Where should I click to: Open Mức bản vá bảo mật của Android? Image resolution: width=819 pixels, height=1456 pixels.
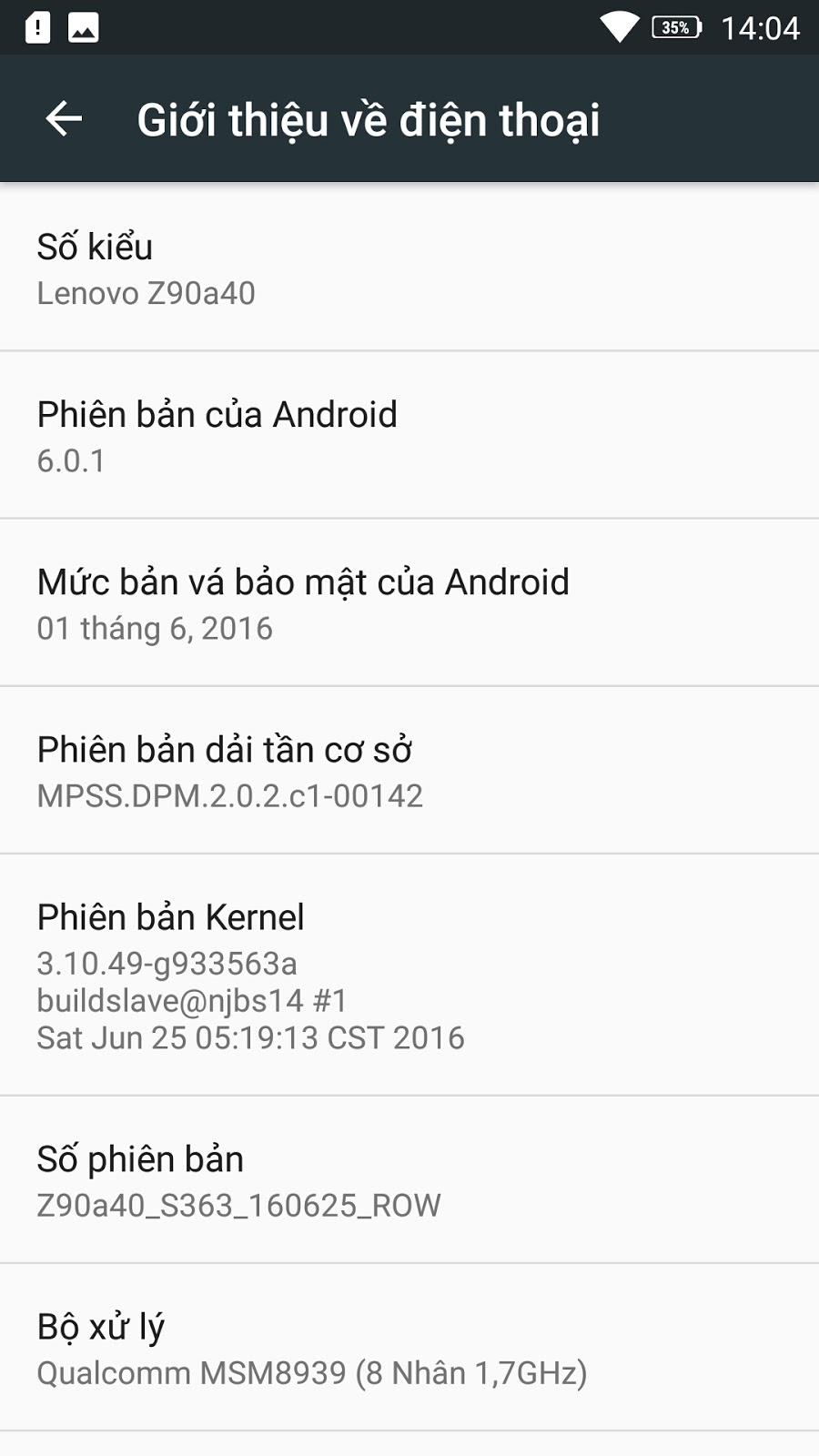pyautogui.click(x=409, y=602)
